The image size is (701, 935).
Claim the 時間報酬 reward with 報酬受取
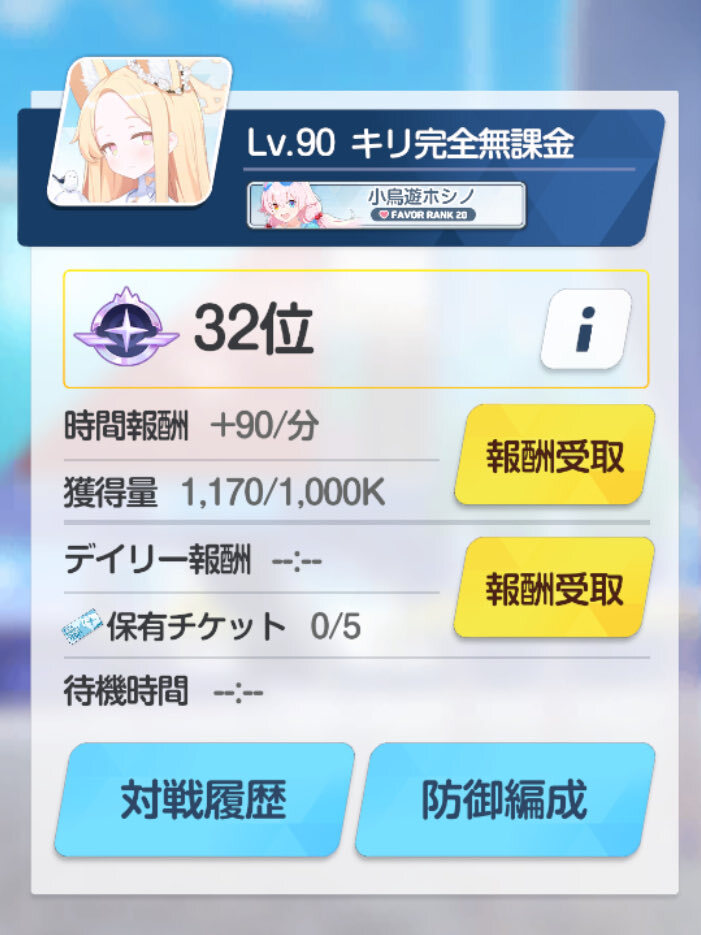click(554, 454)
